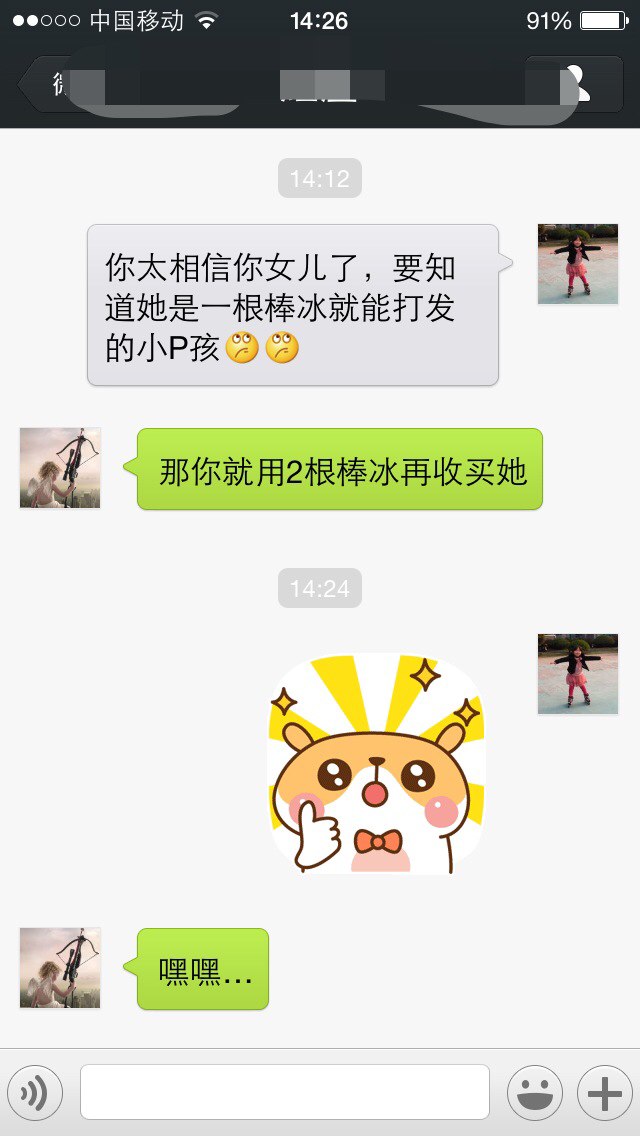640x1136 pixels.
Task: Open the hamster thumbs-up sticker
Action: pos(376,764)
